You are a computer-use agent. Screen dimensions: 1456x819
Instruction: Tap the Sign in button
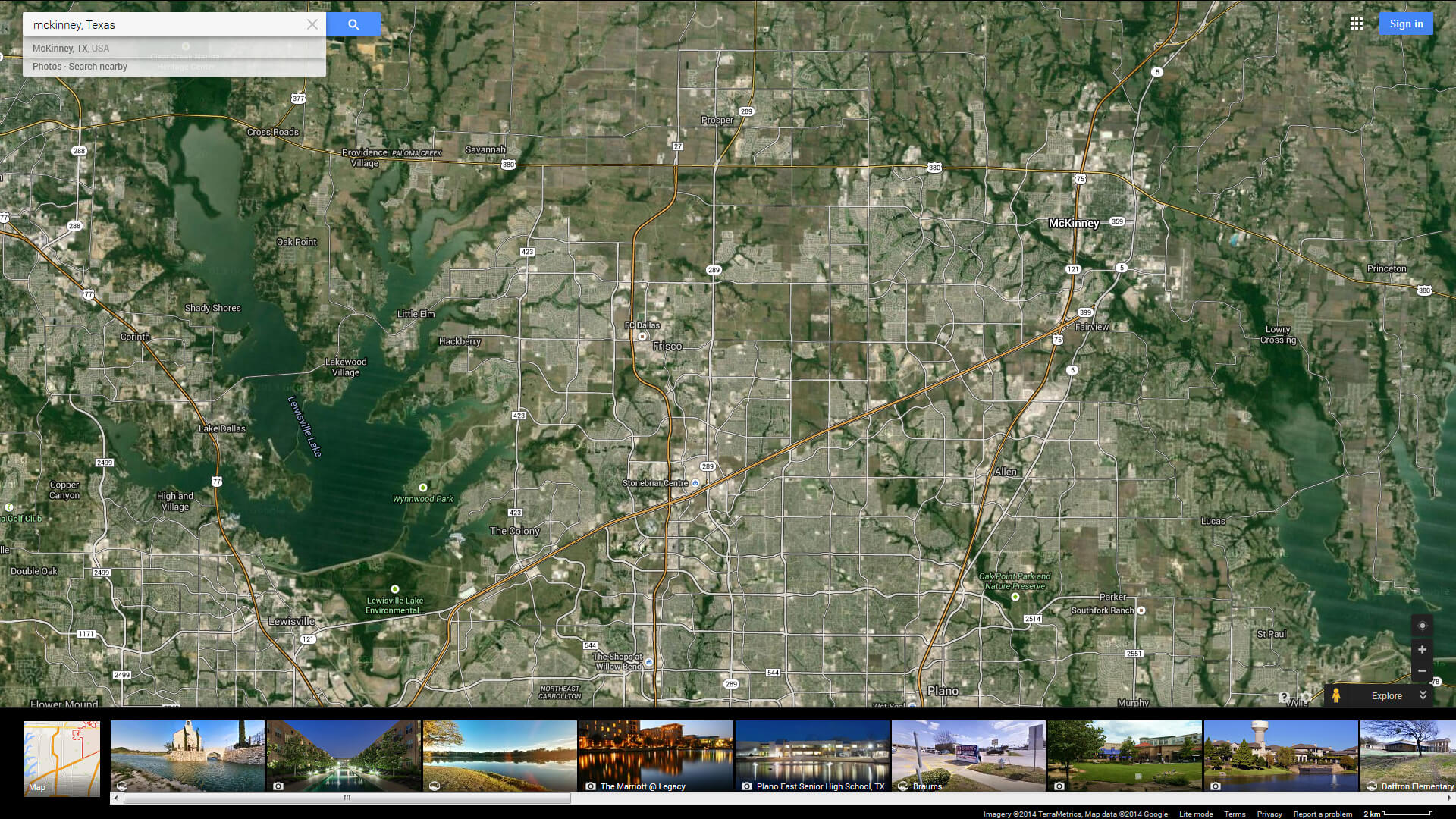click(1406, 24)
